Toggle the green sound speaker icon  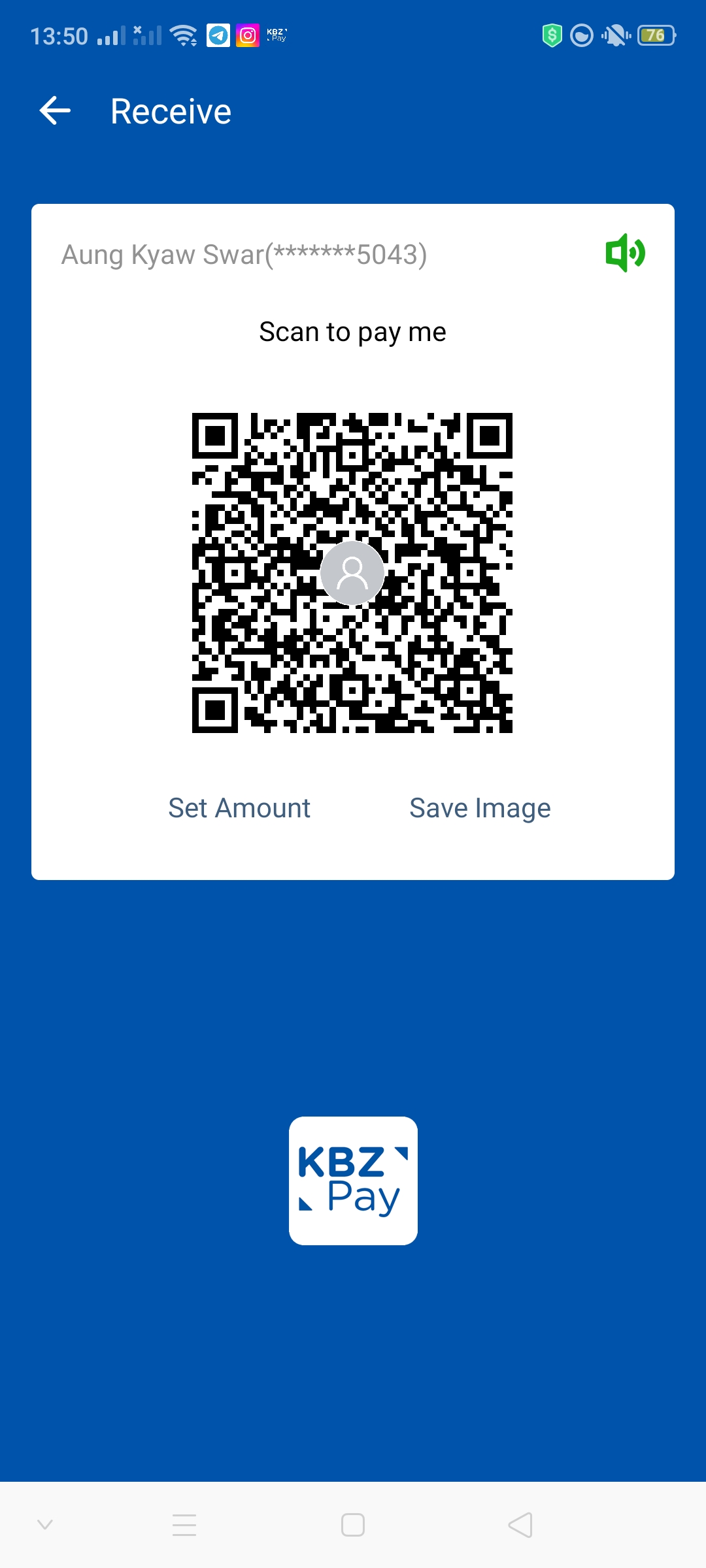click(x=625, y=253)
